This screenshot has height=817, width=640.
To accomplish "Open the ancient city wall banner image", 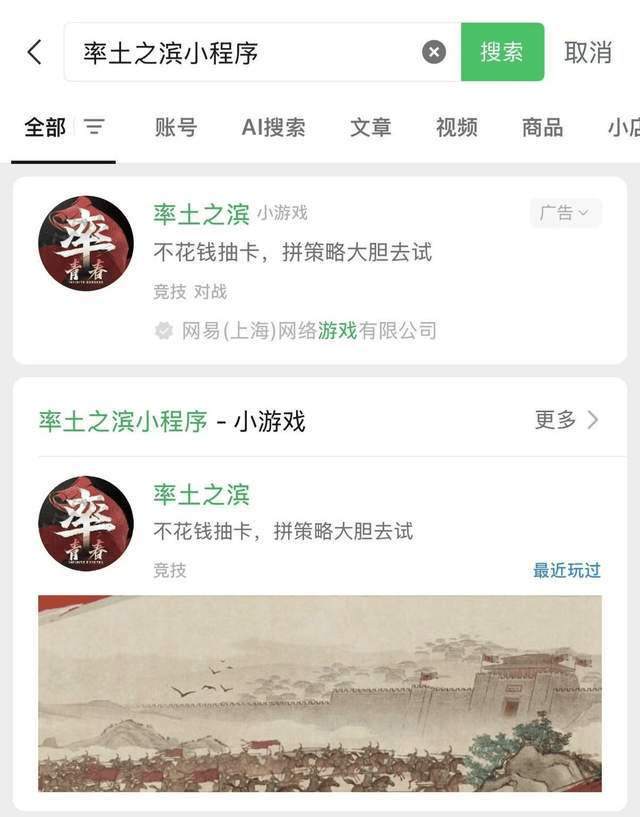I will point(320,692).
